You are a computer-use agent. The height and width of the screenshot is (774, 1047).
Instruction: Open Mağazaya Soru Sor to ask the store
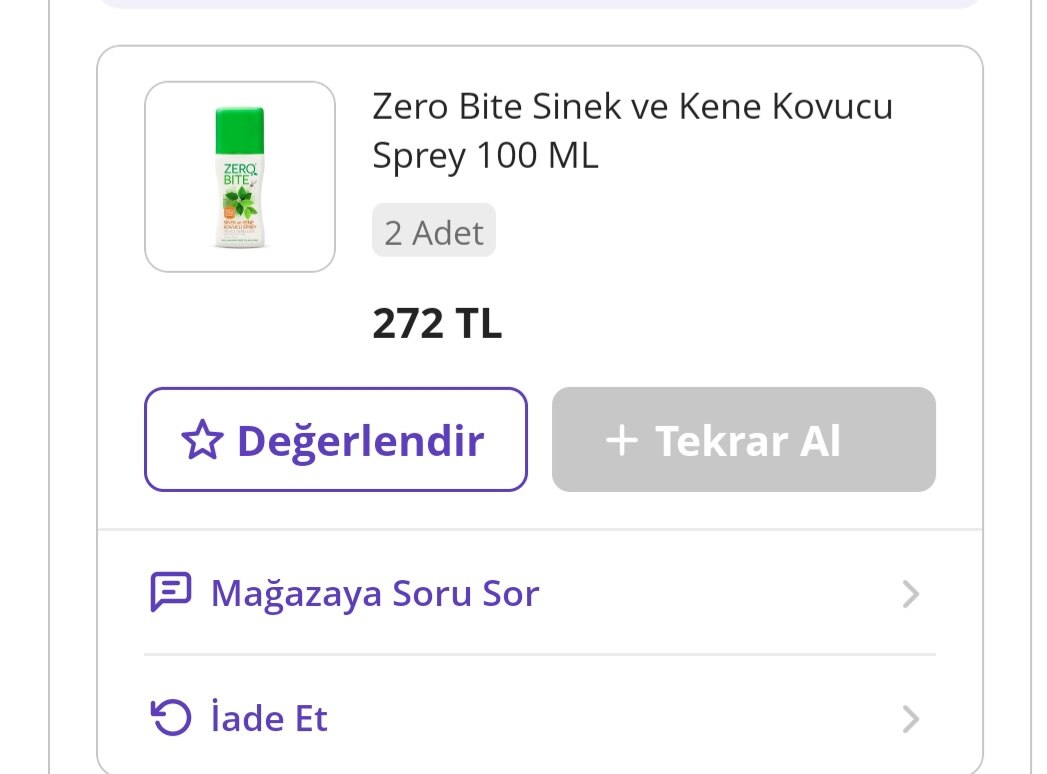[538, 593]
